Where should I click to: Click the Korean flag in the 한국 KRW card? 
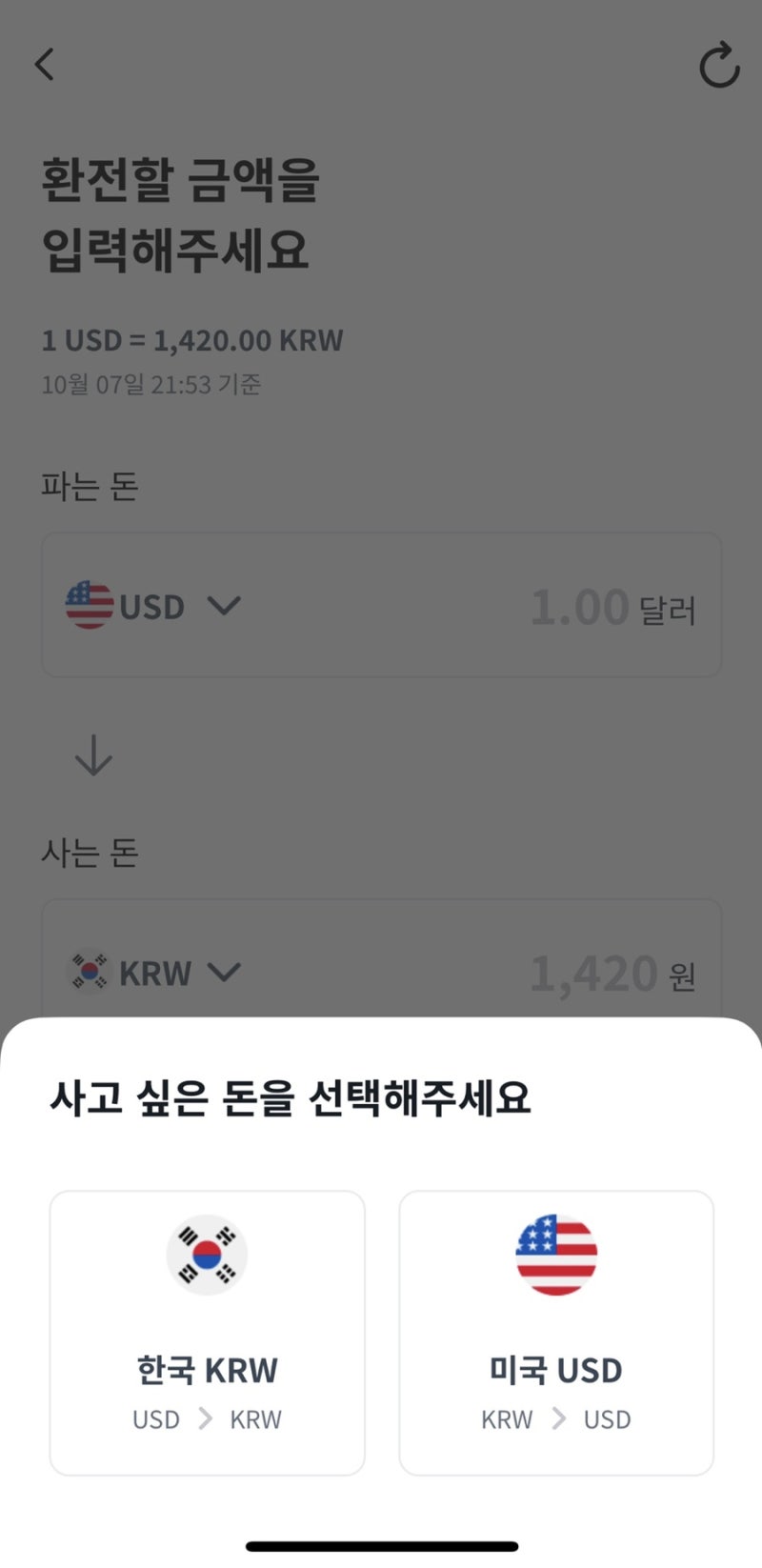click(207, 1255)
